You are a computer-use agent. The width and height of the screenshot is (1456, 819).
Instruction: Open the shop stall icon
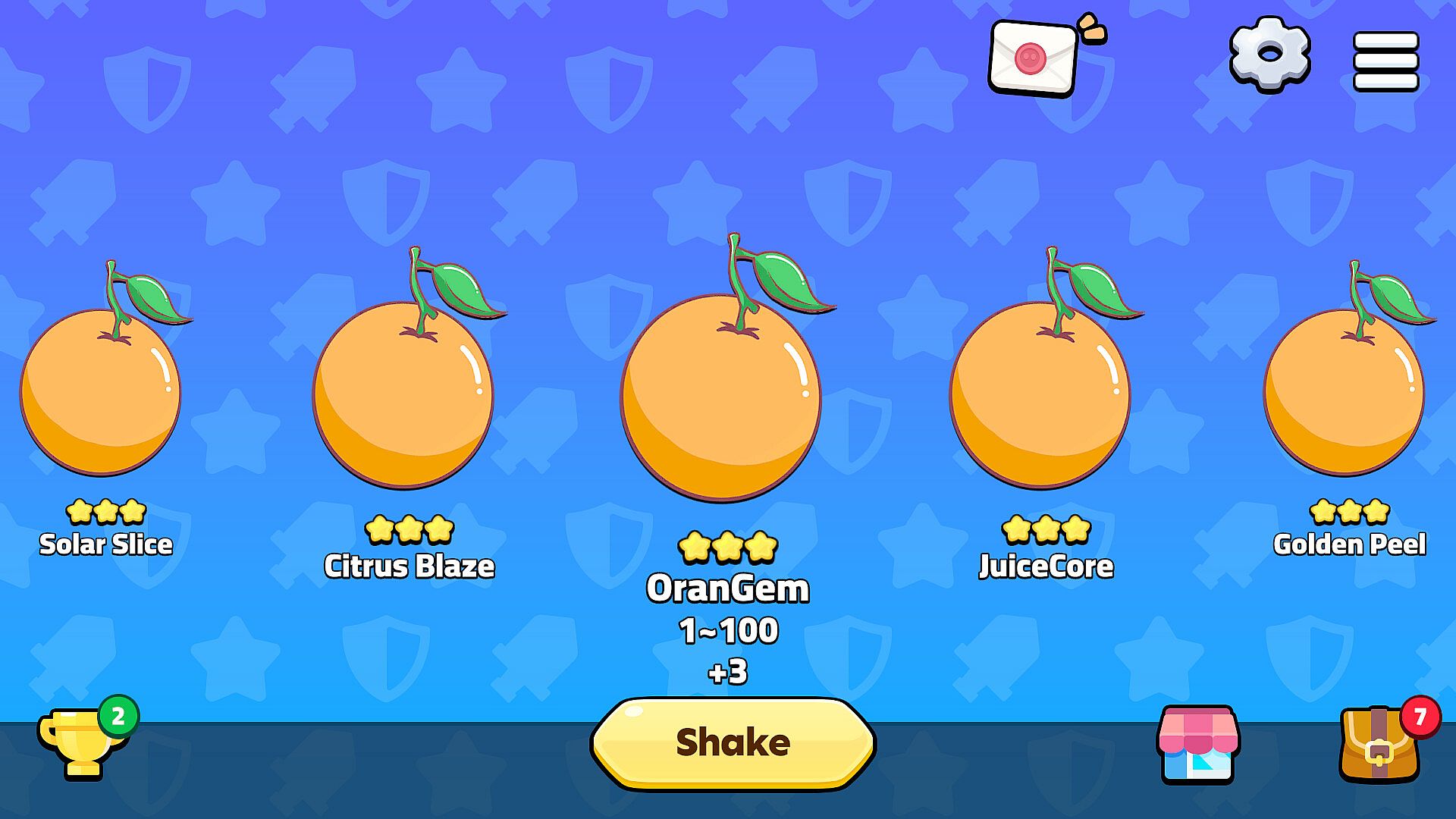(1197, 745)
